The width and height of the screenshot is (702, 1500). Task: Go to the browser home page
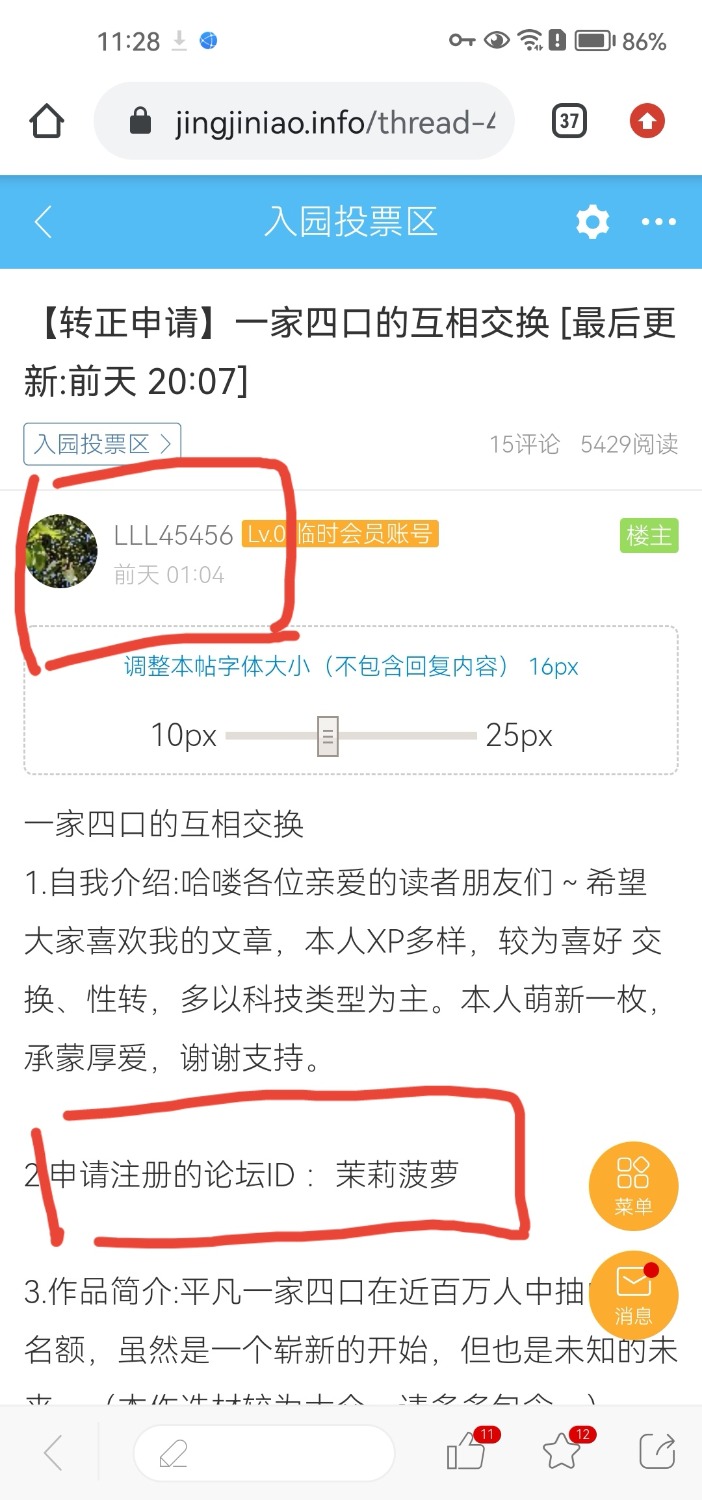[x=47, y=122]
